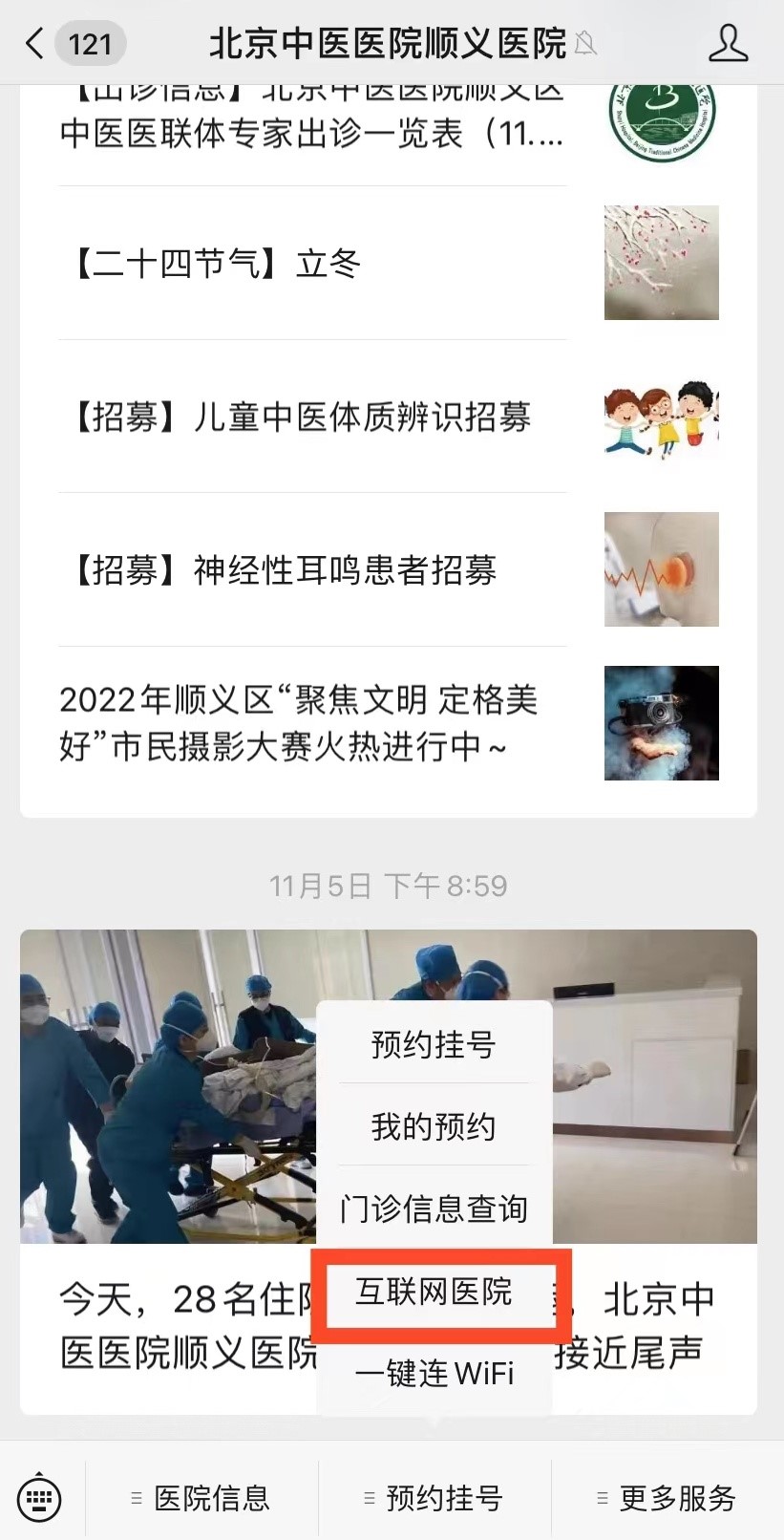Collapse the 预约挂号 bottom menu

click(x=434, y=1497)
